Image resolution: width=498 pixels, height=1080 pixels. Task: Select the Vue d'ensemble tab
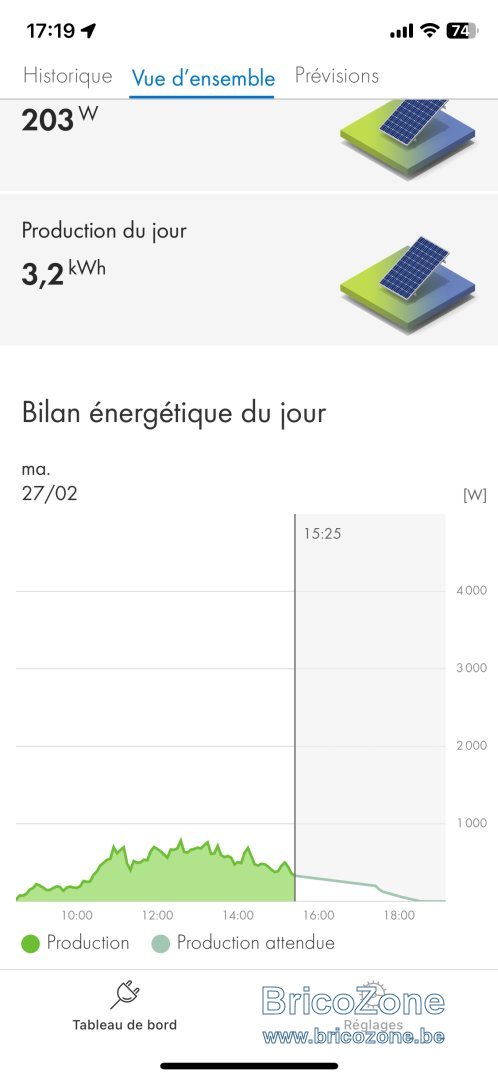coord(203,78)
